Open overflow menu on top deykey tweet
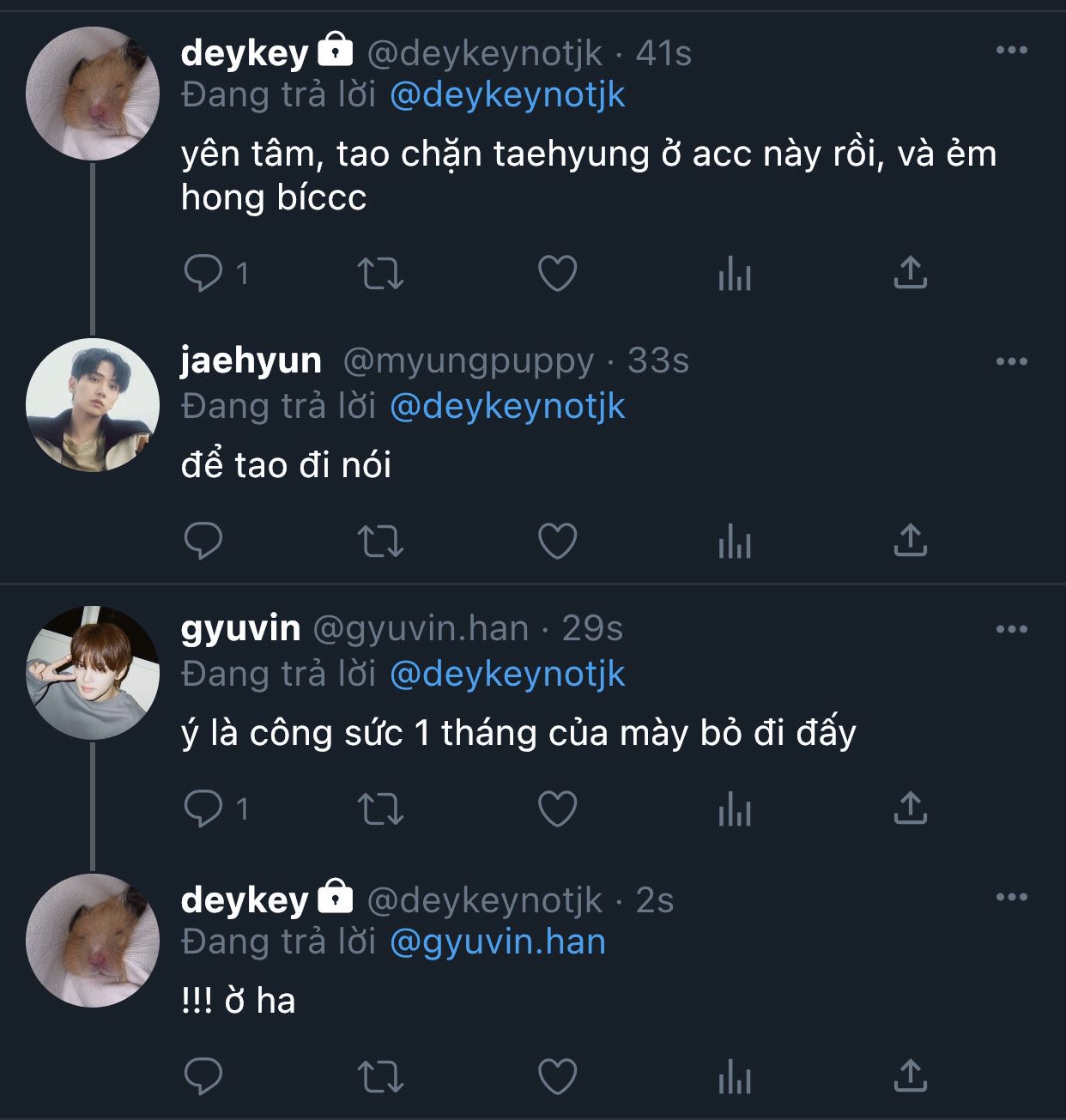This screenshot has width=1066, height=1120. (x=1011, y=50)
